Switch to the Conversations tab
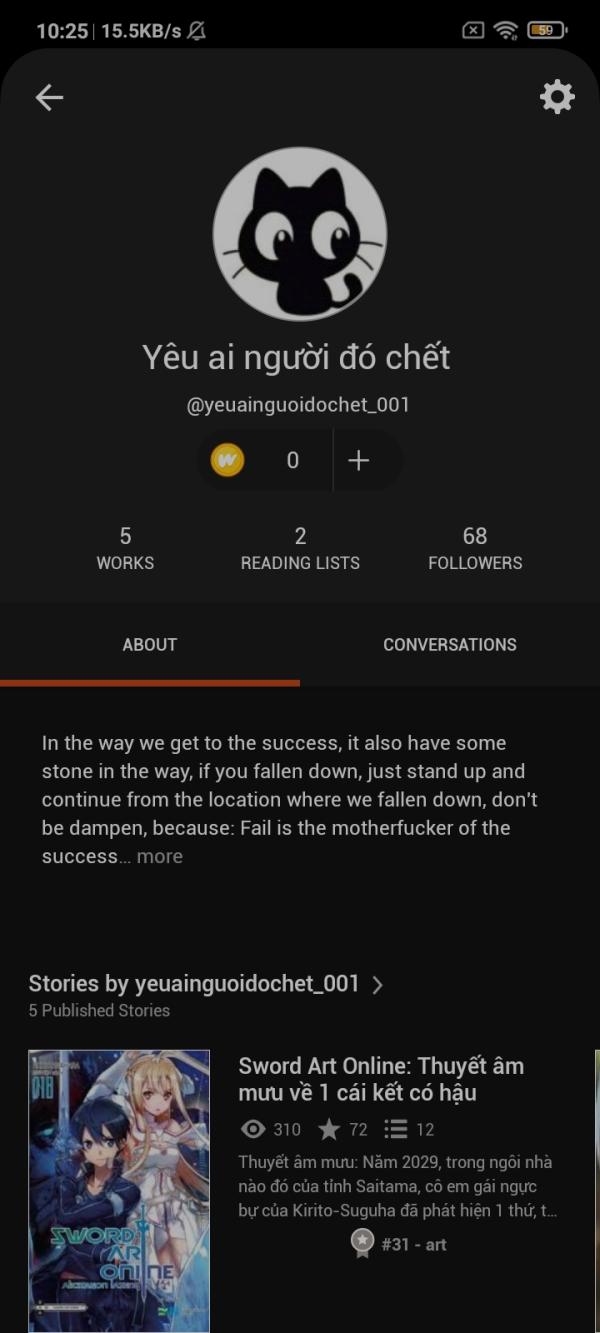Viewport: 600px width, 1333px height. [x=450, y=645]
